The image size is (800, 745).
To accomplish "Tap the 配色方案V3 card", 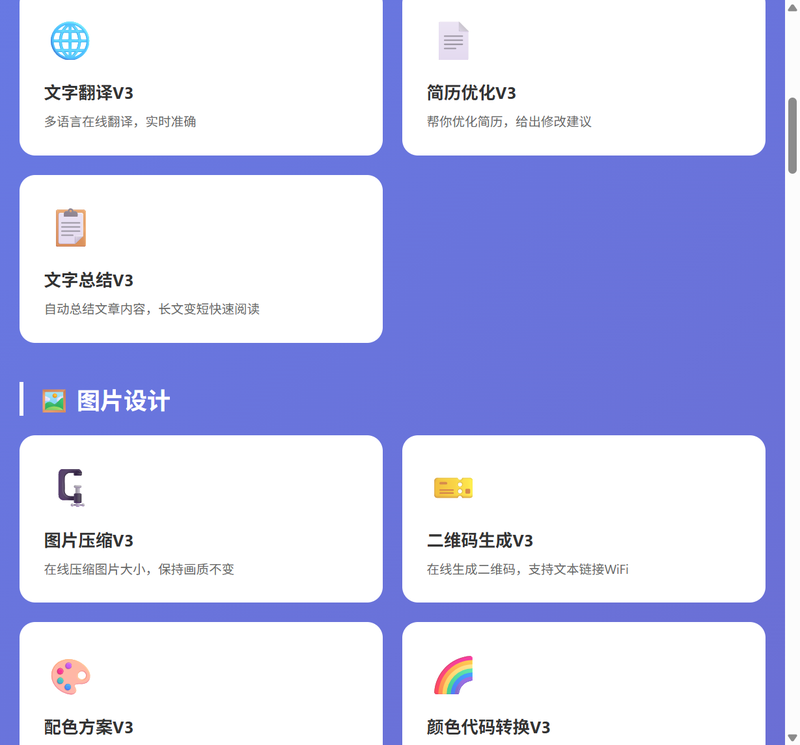I will 201,683.
